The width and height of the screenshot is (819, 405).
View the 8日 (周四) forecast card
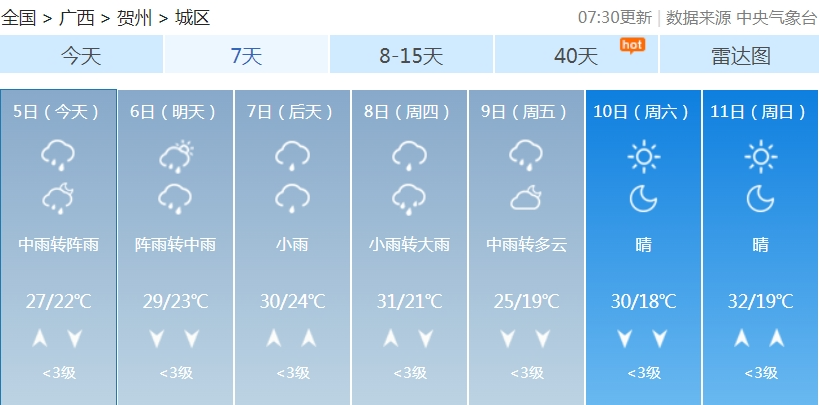click(x=409, y=245)
